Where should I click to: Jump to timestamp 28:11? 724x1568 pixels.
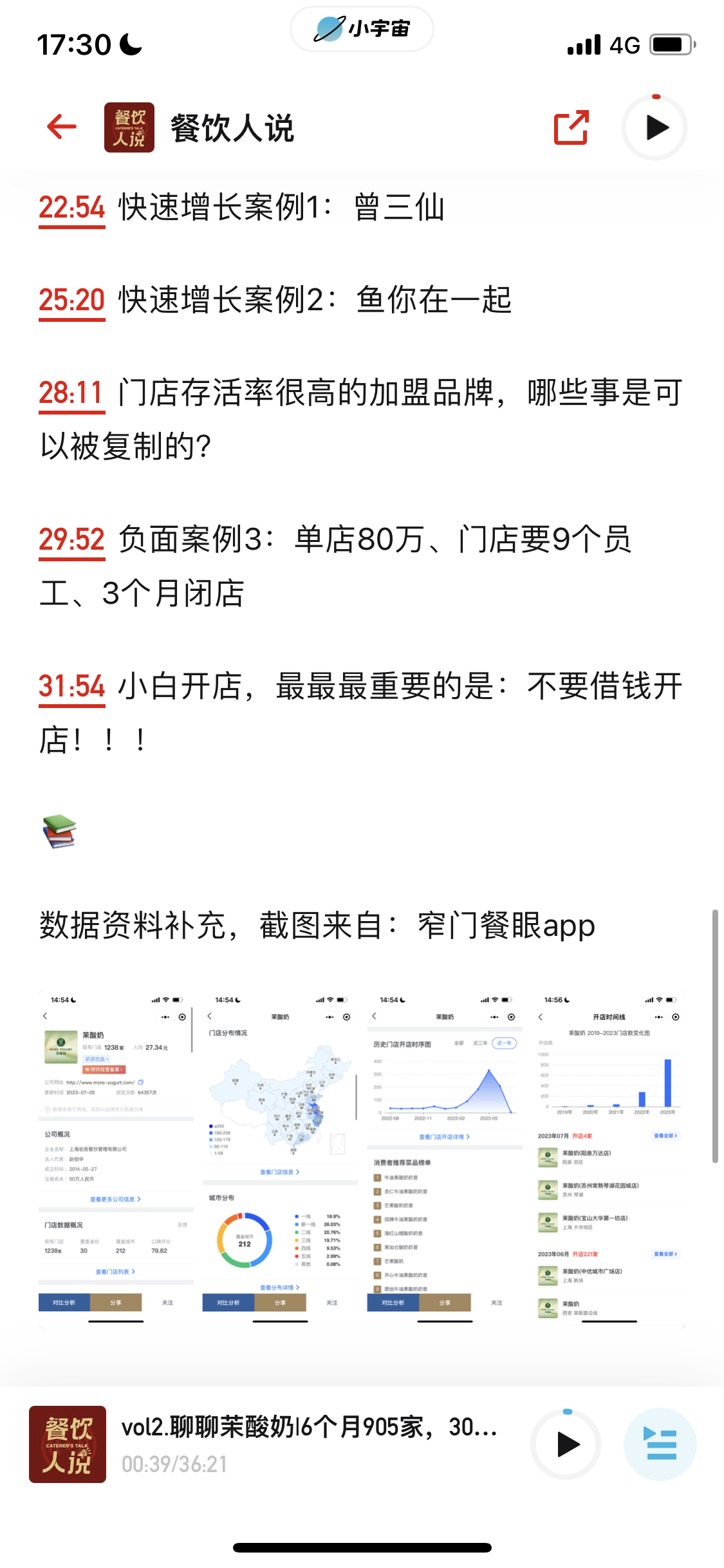[x=71, y=393]
